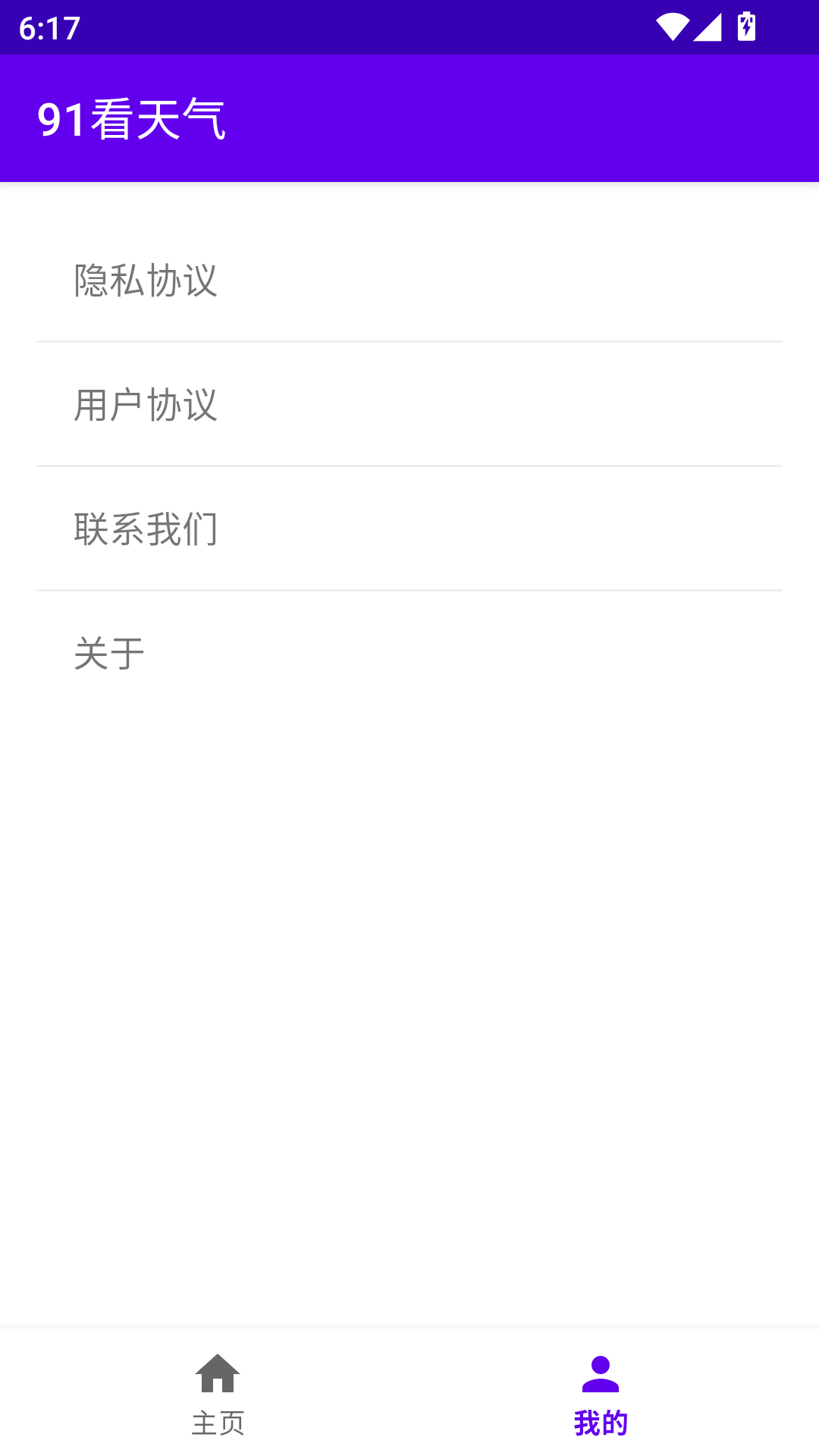The image size is (819, 1456).
Task: Tap the 91看天气 app title
Action: (x=133, y=118)
